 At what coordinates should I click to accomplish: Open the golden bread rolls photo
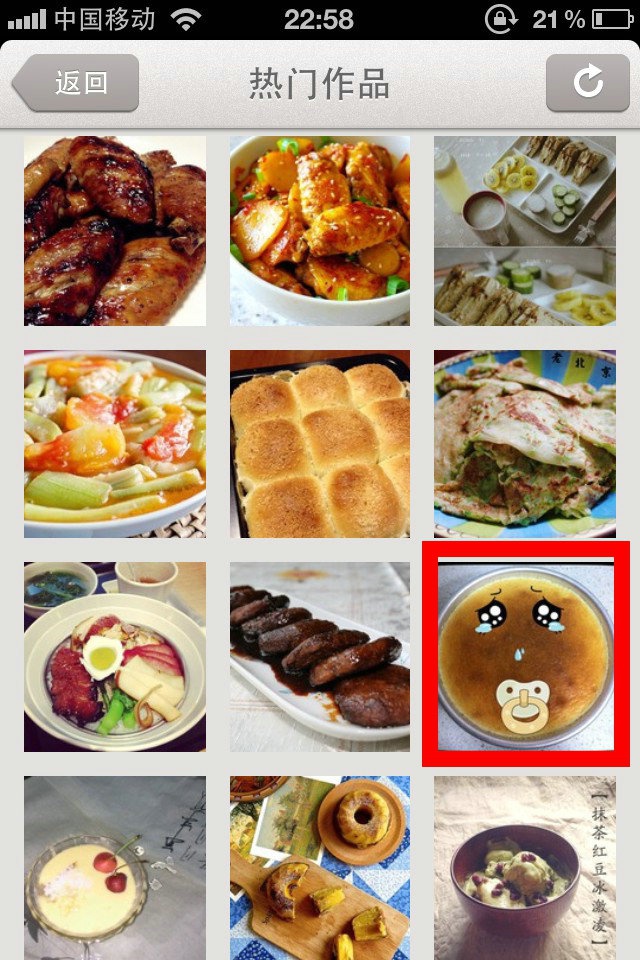[x=320, y=444]
